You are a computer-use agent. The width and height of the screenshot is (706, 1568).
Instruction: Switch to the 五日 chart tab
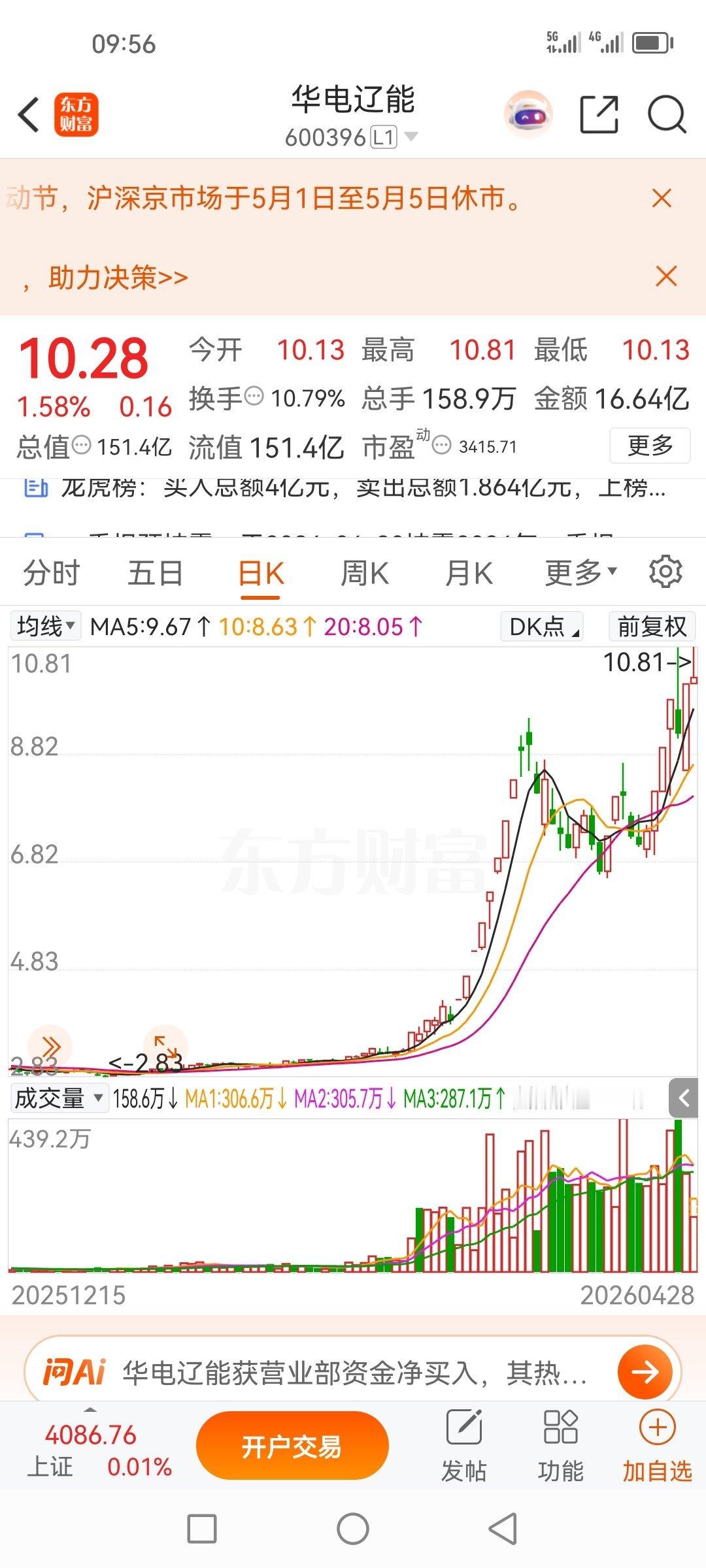coord(155,573)
